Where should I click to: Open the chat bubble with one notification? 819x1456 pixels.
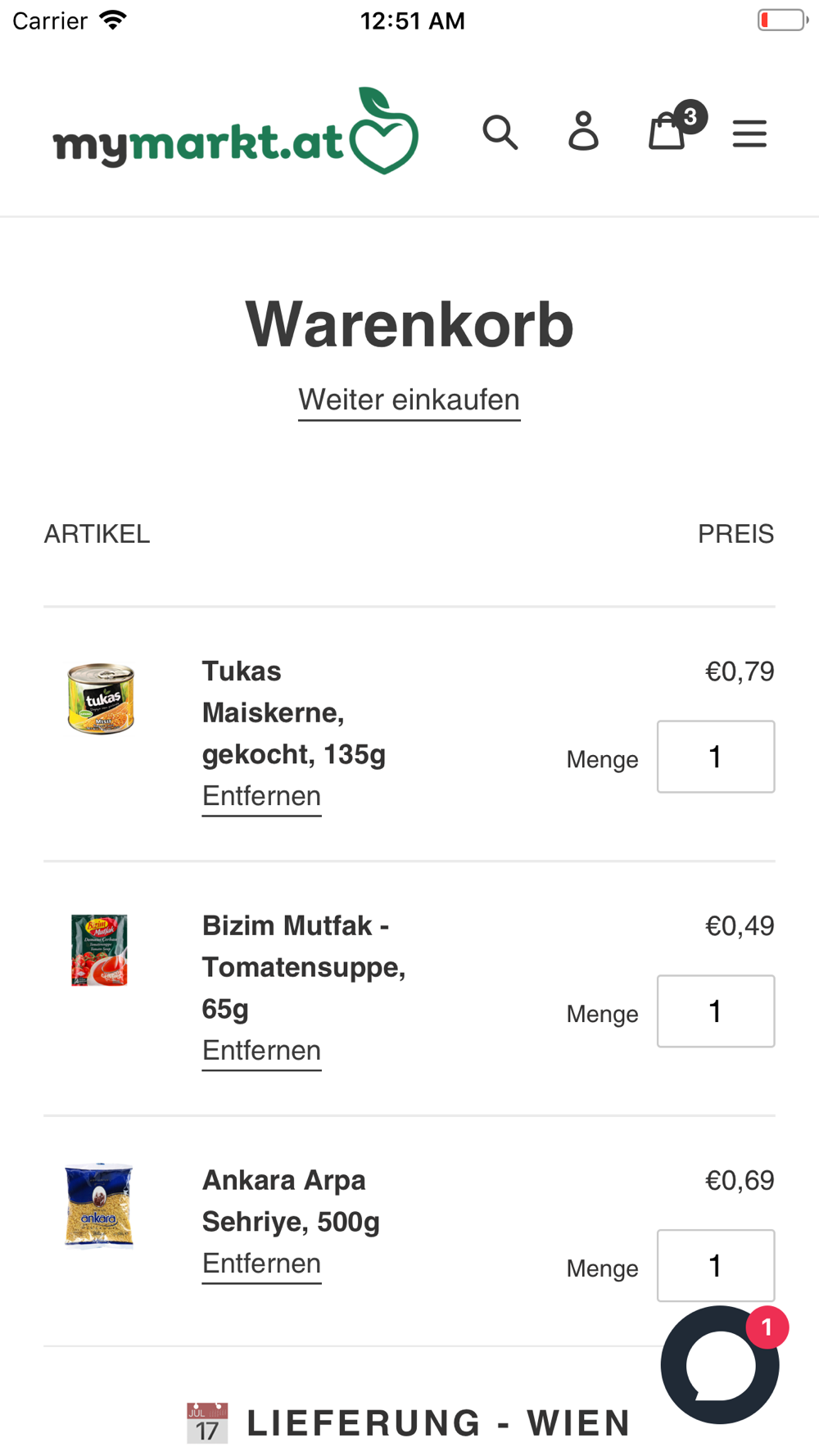click(x=720, y=1365)
